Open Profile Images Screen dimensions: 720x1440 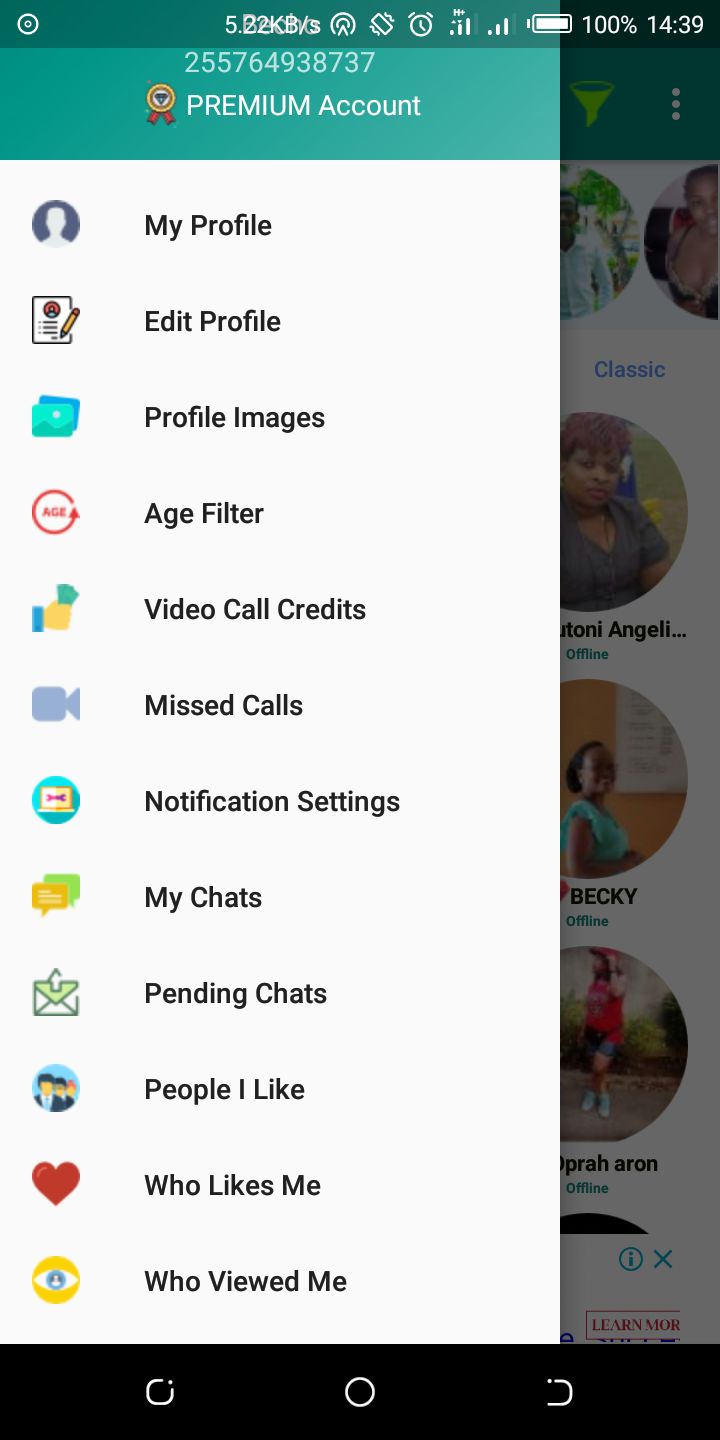coord(234,417)
